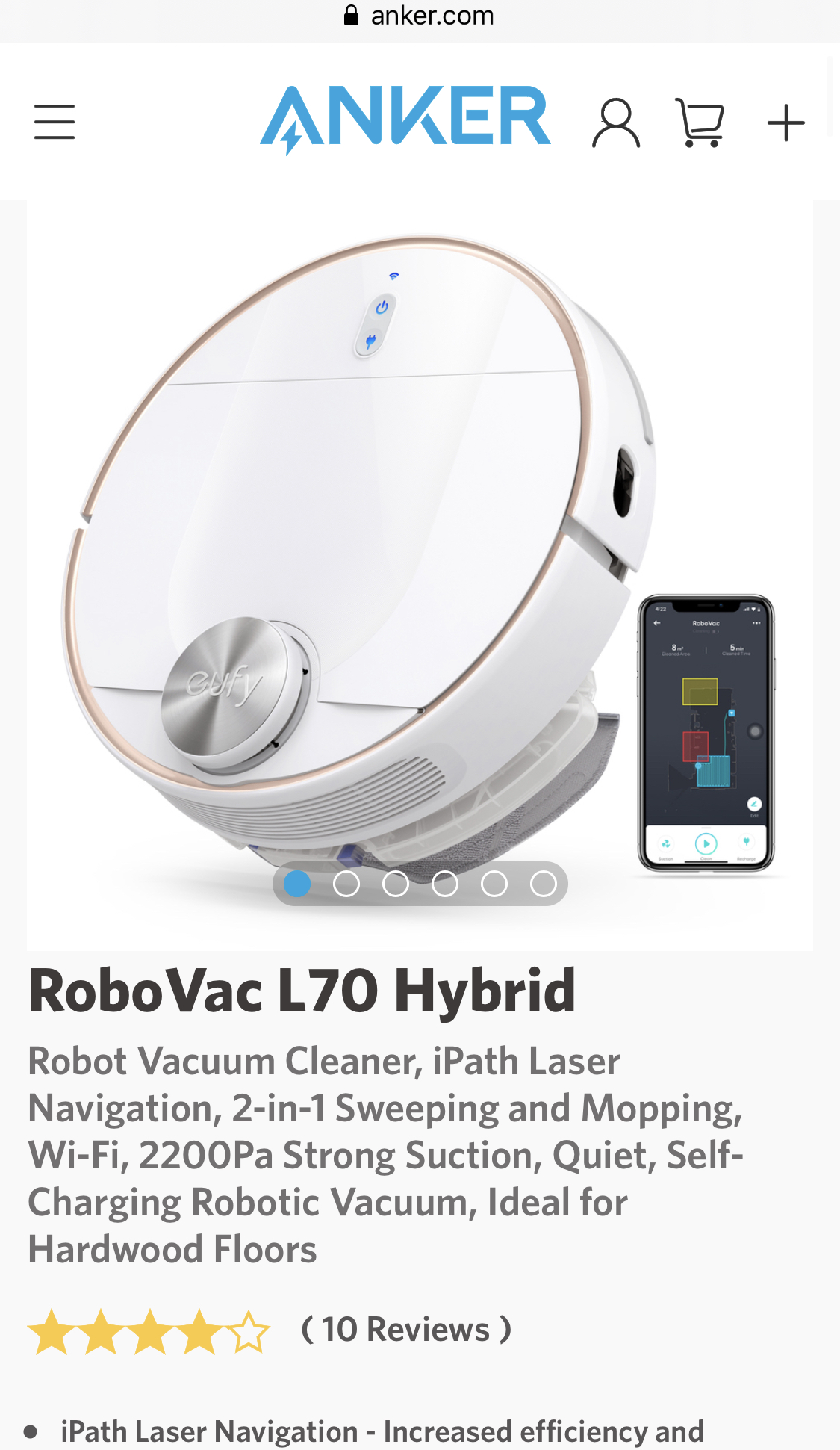This screenshot has height=1450, width=840.
Task: Tap the plus icon in header
Action: (786, 123)
